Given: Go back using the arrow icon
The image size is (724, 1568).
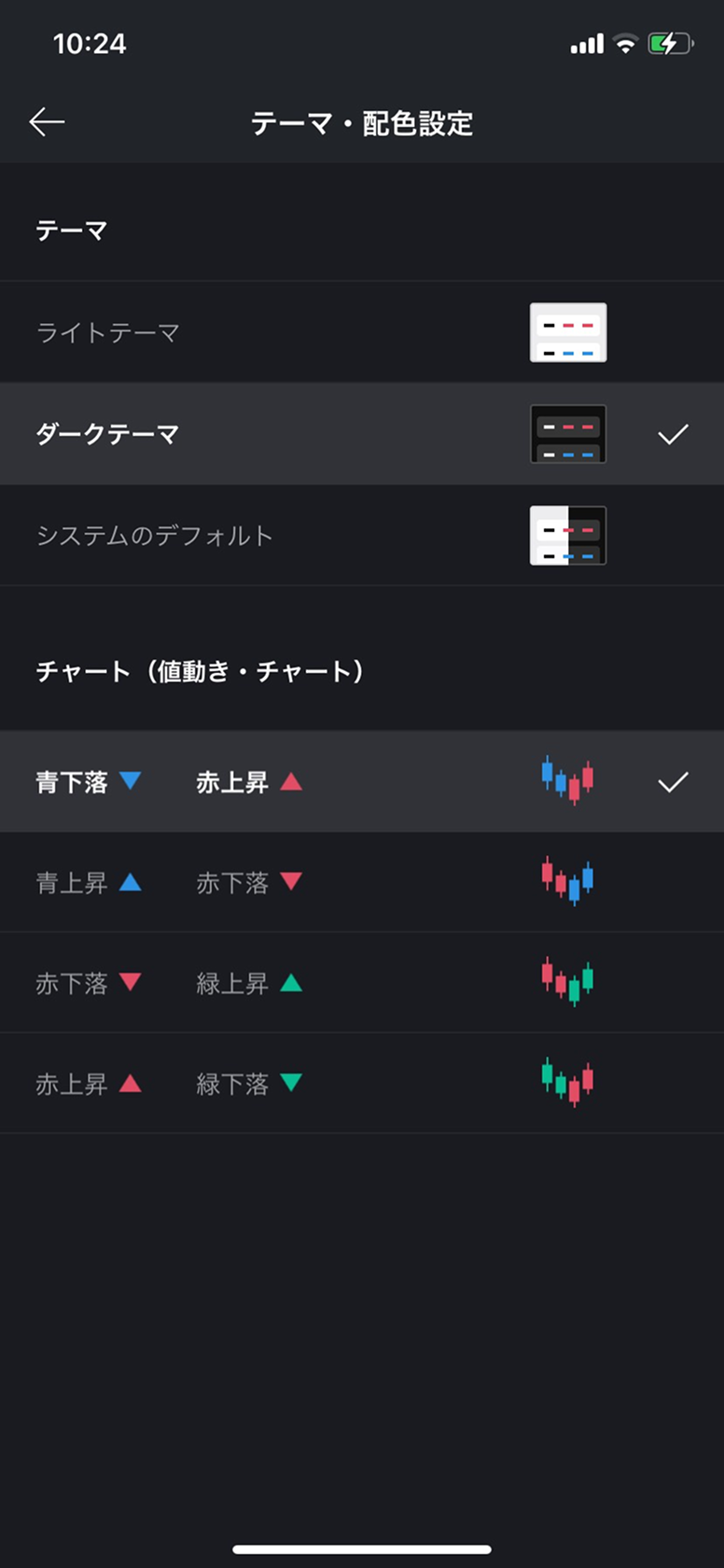Looking at the screenshot, I should point(47,122).
